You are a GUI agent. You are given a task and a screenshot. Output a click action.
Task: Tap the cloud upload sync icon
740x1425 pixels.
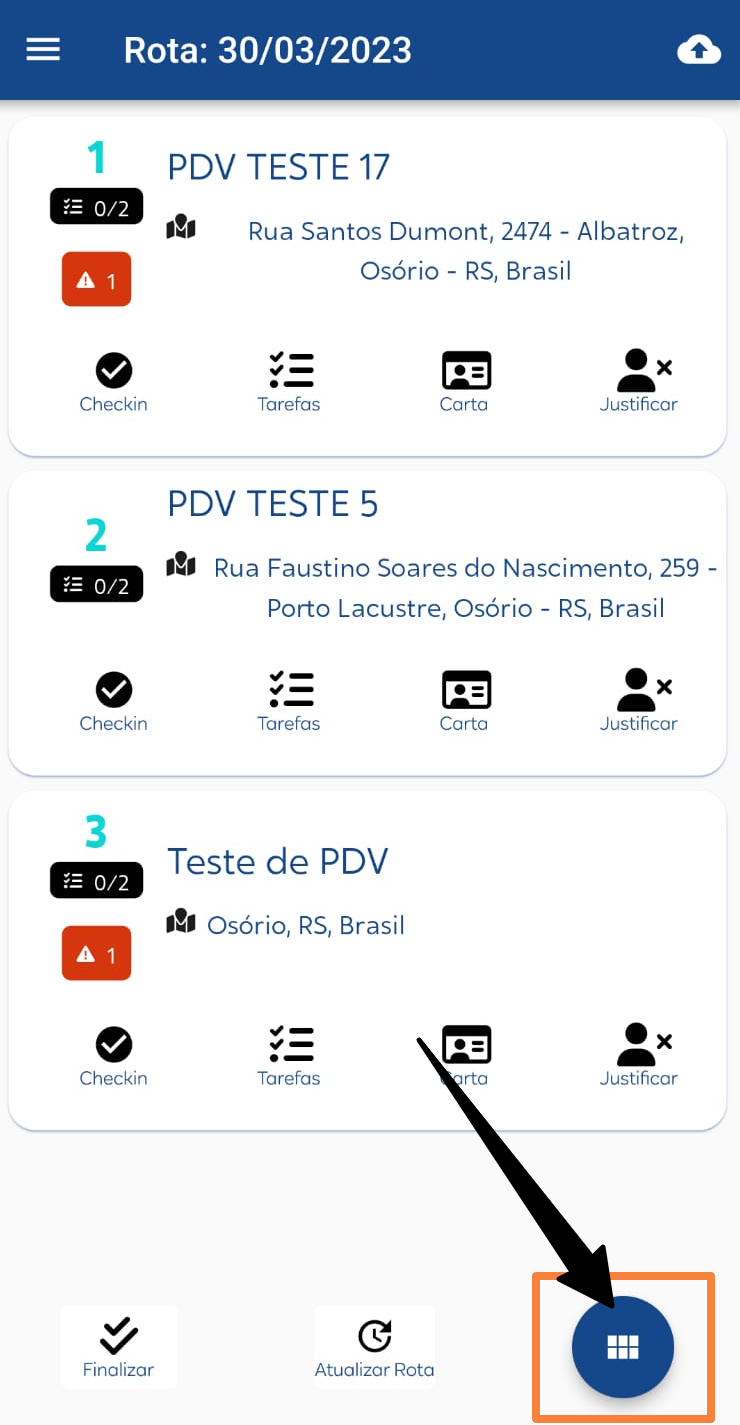pos(699,51)
